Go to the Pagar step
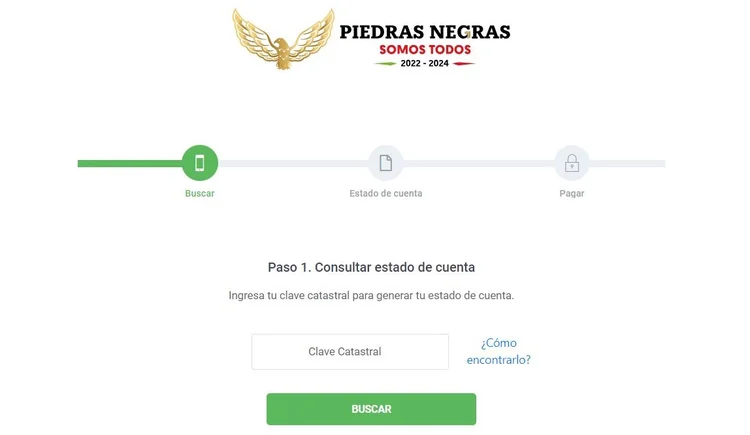The image size is (750, 435). (572, 163)
